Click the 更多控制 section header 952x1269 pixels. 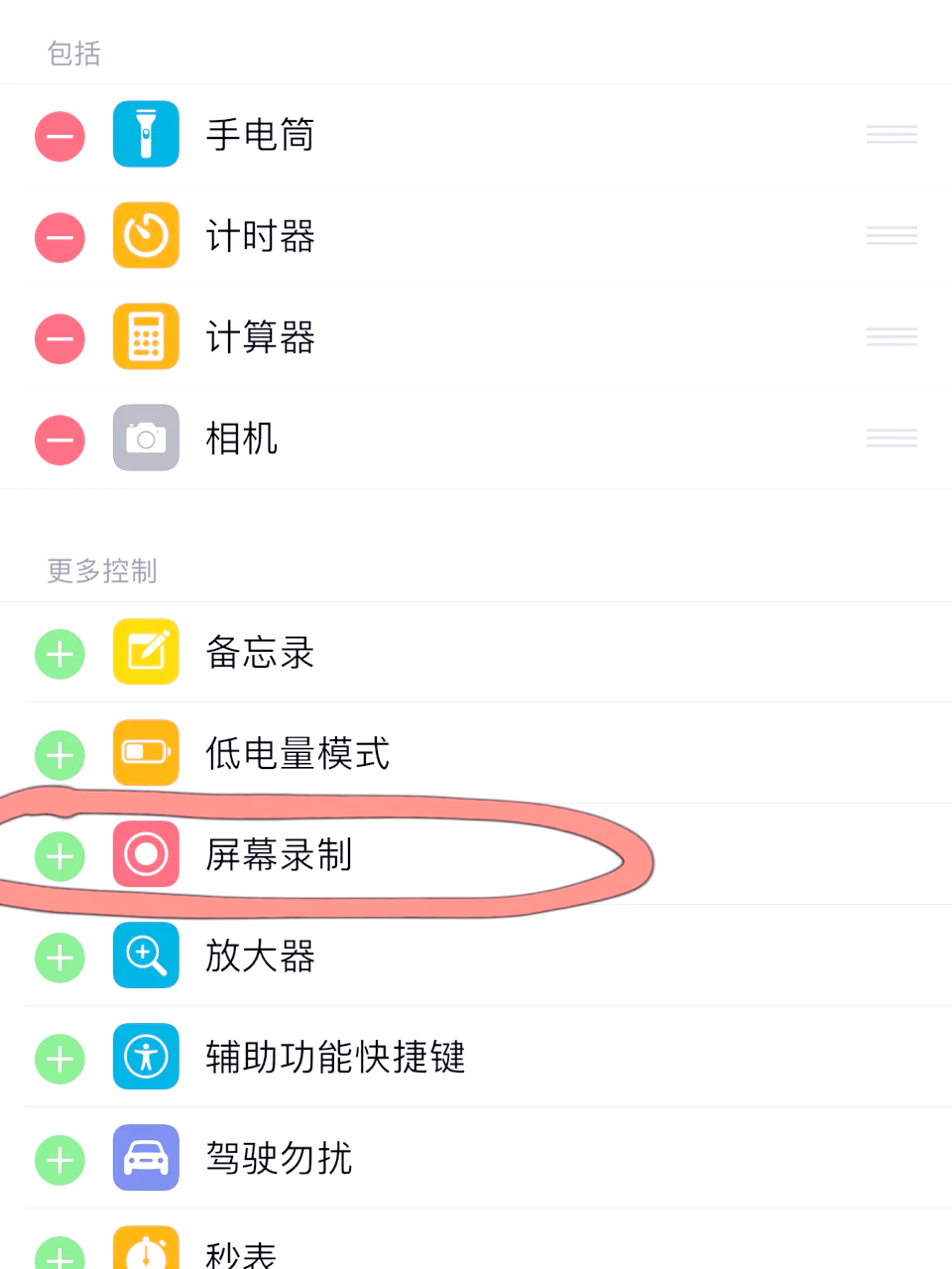click(x=102, y=571)
